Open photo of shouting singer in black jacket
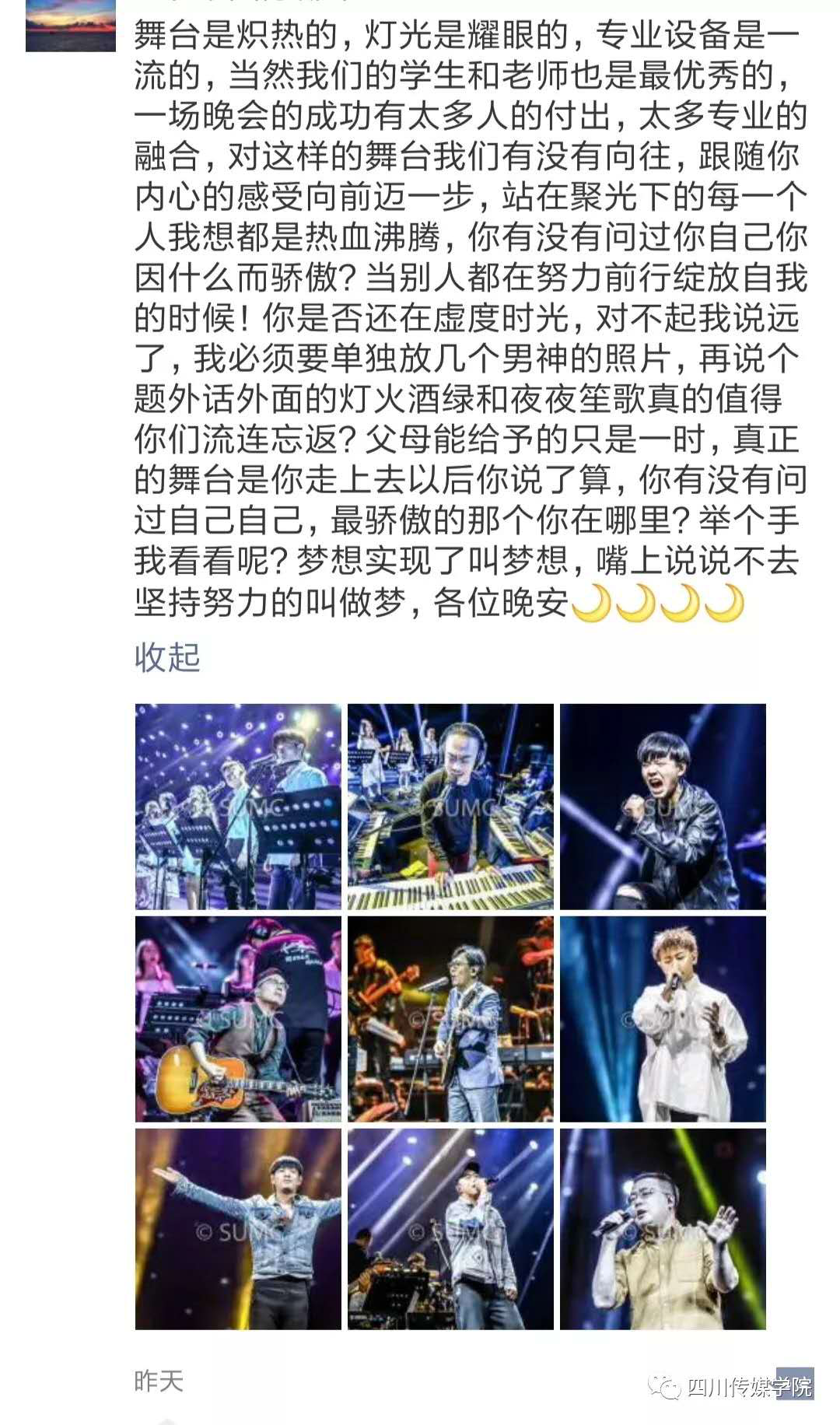 [663, 807]
